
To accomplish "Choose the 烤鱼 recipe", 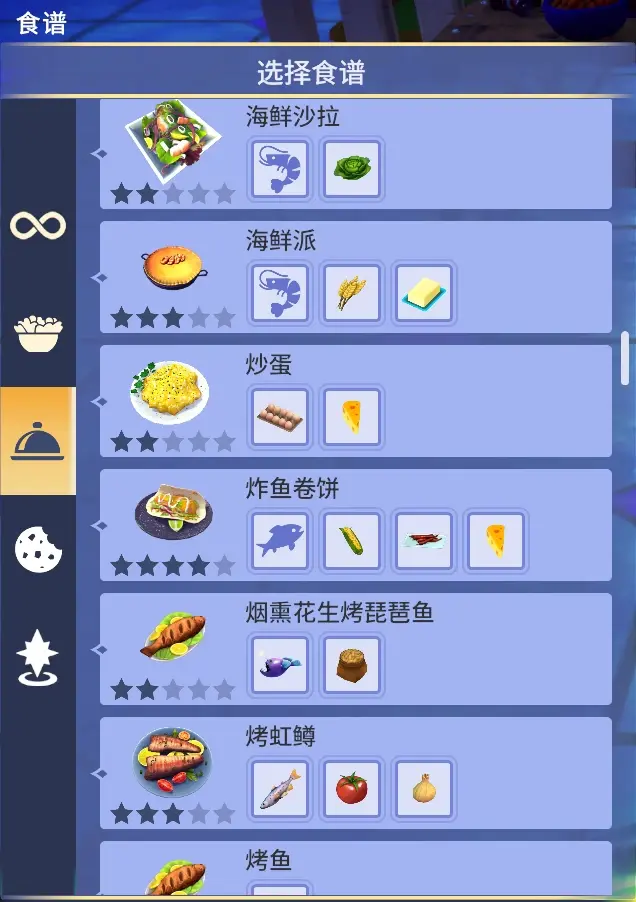I will pyautogui.click(x=355, y=868).
